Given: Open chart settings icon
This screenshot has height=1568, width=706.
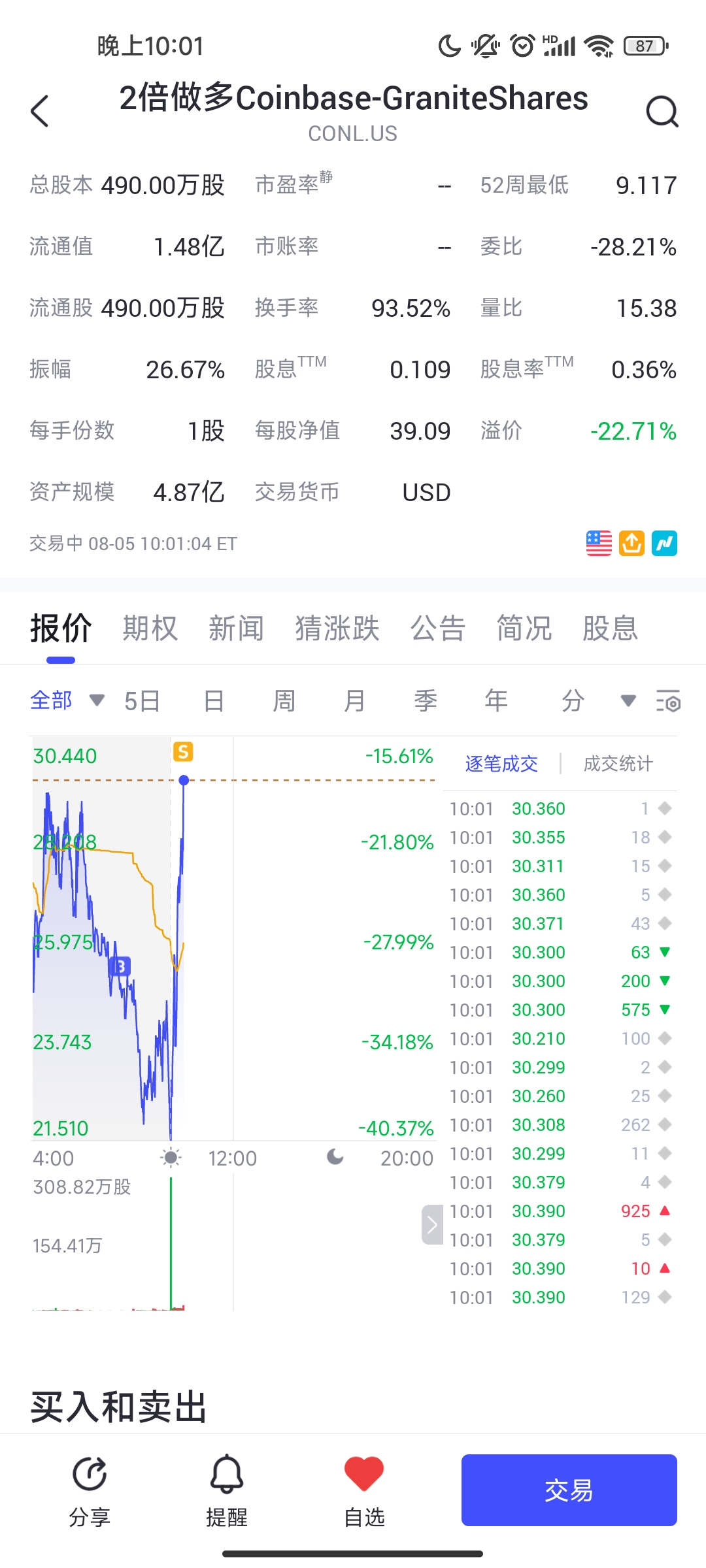Looking at the screenshot, I should (x=668, y=701).
